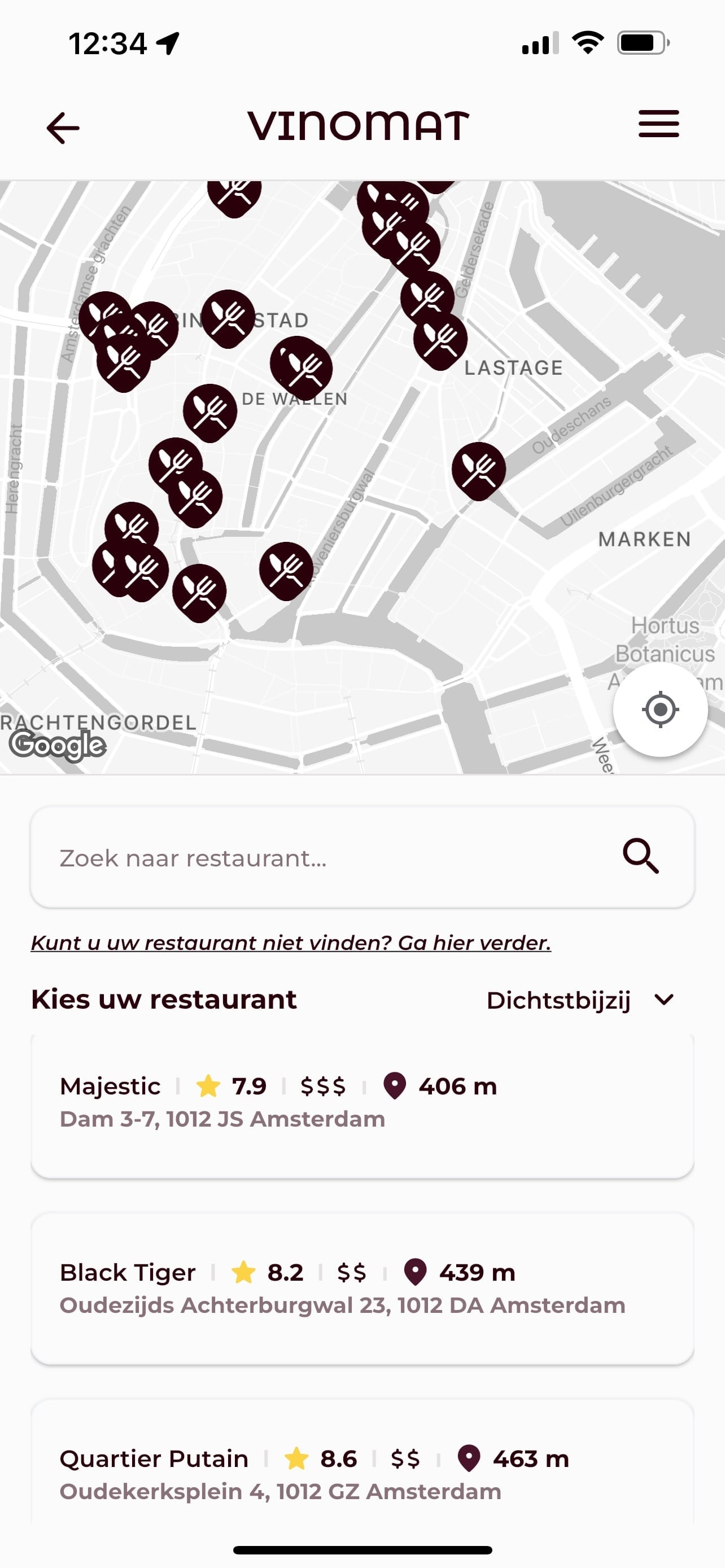Open Quartier Putain restaurant card
The width and height of the screenshot is (725, 1568).
(x=362, y=1474)
